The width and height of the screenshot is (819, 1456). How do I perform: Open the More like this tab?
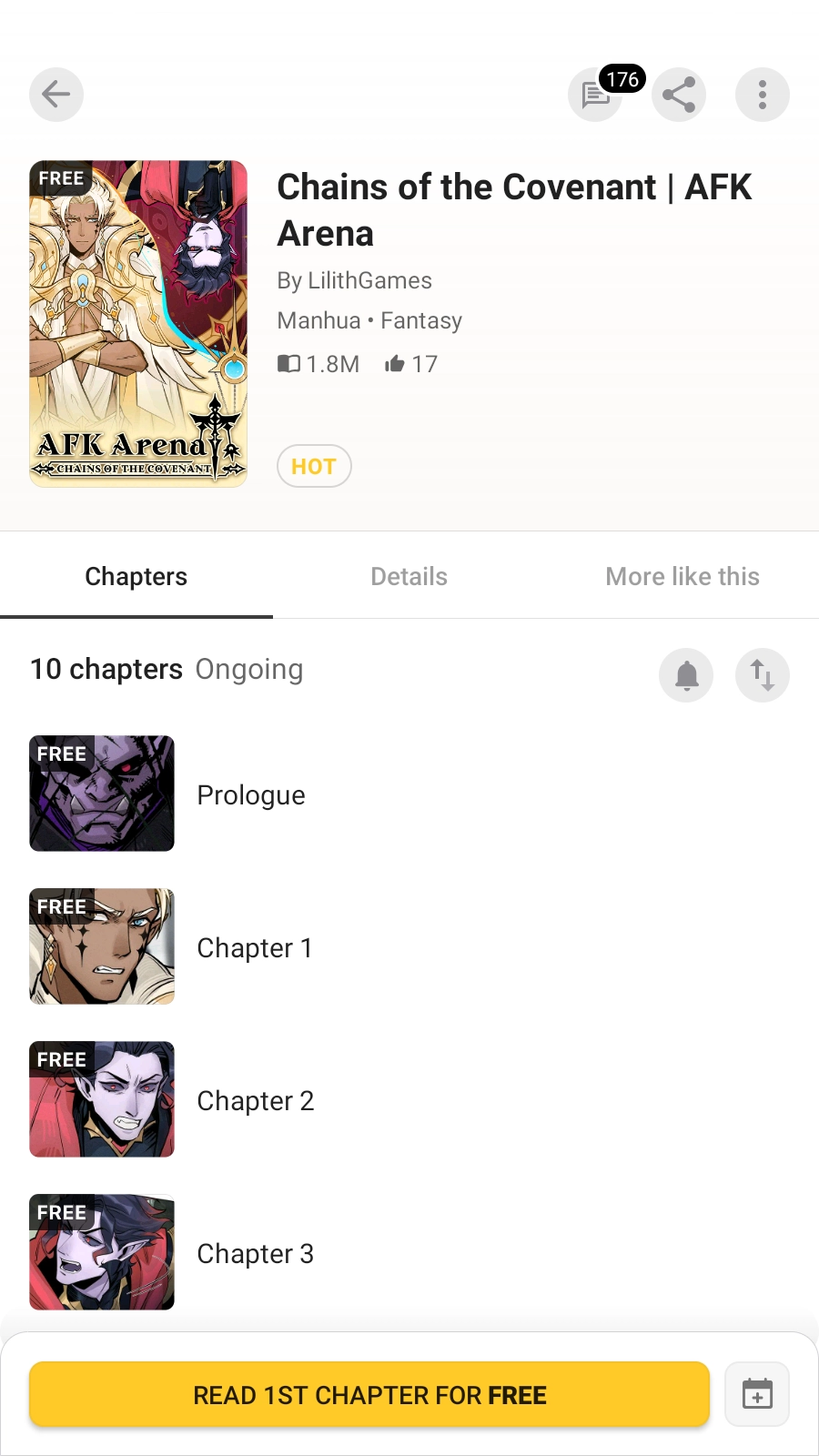pos(682,576)
